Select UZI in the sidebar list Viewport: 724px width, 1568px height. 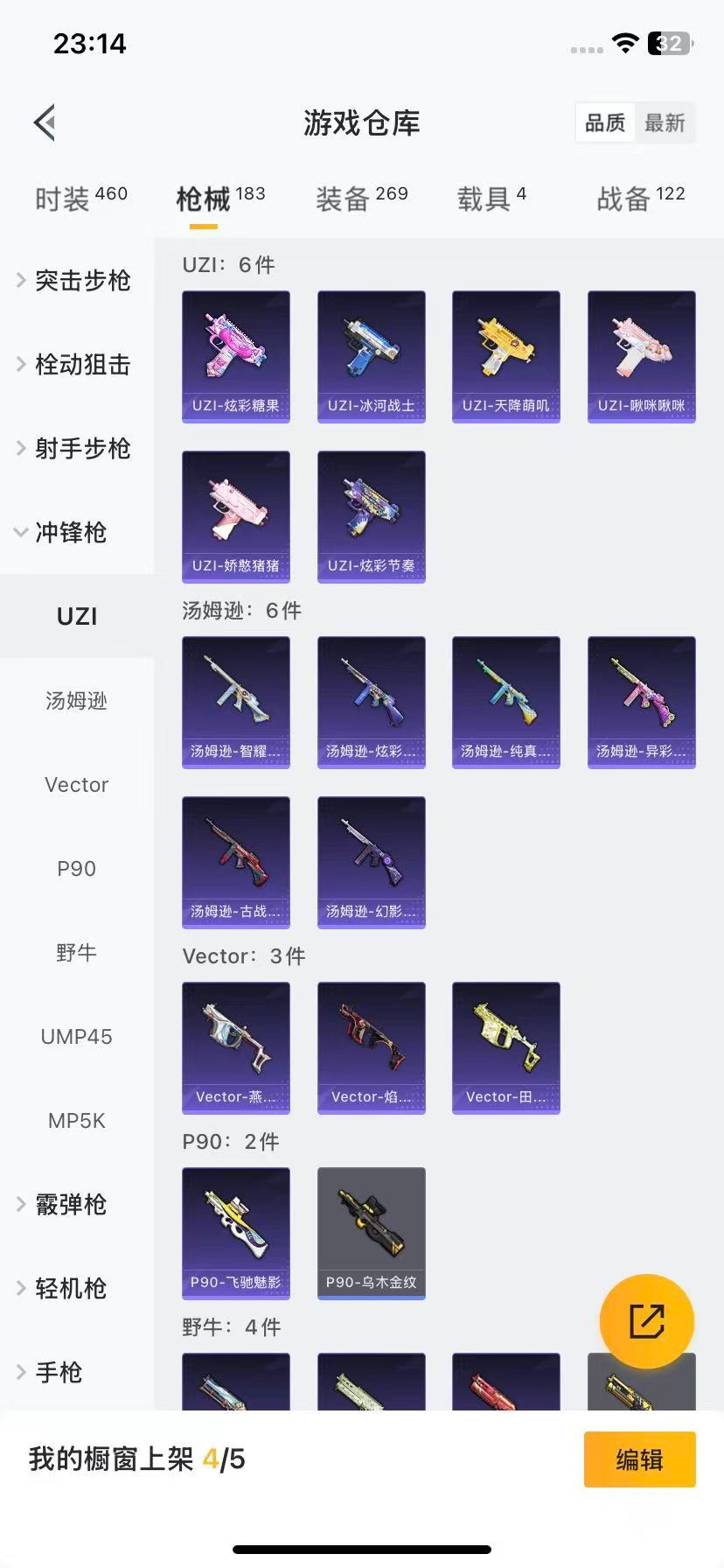point(76,615)
